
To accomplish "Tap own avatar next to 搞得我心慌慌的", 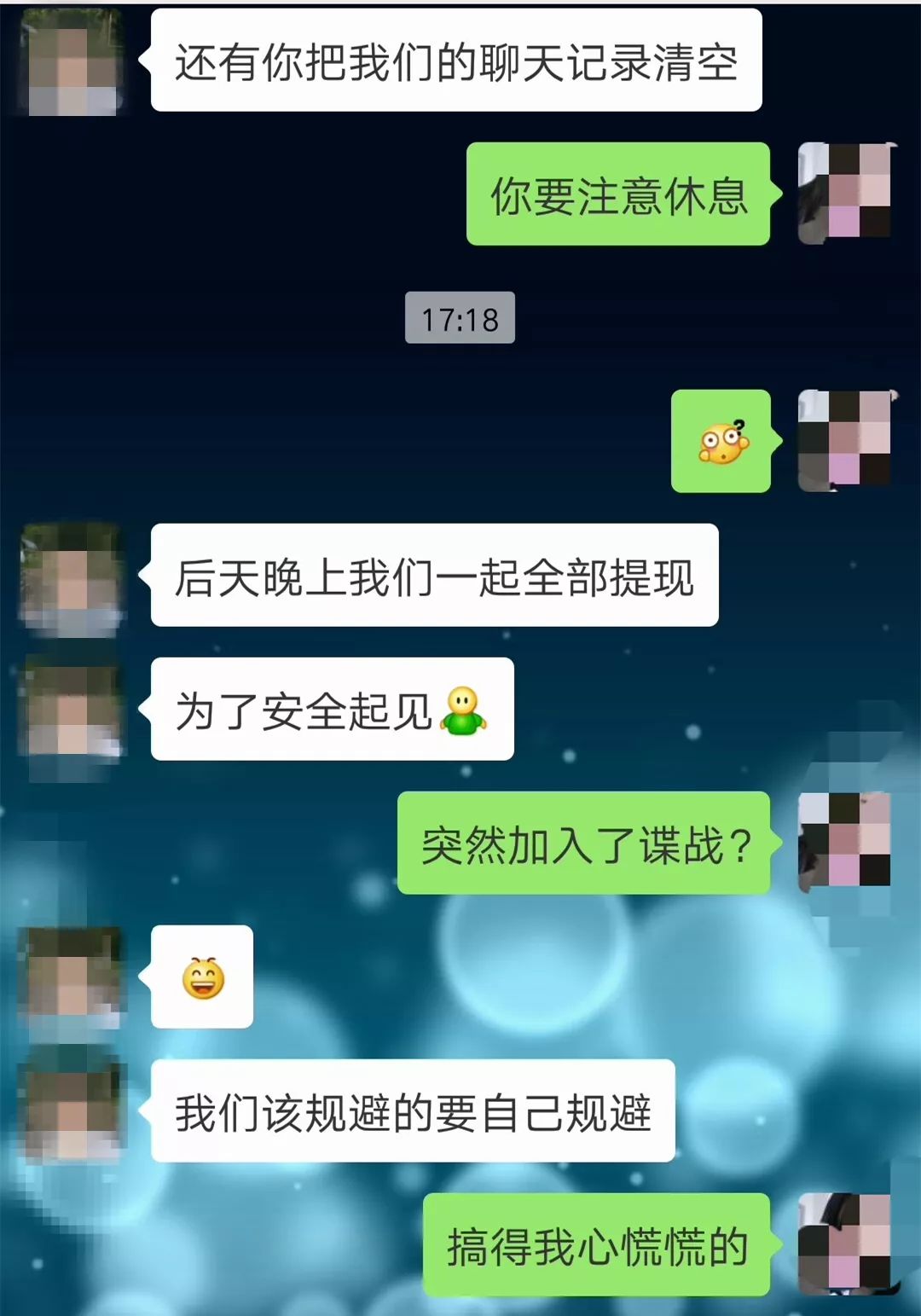I will tap(845, 1244).
